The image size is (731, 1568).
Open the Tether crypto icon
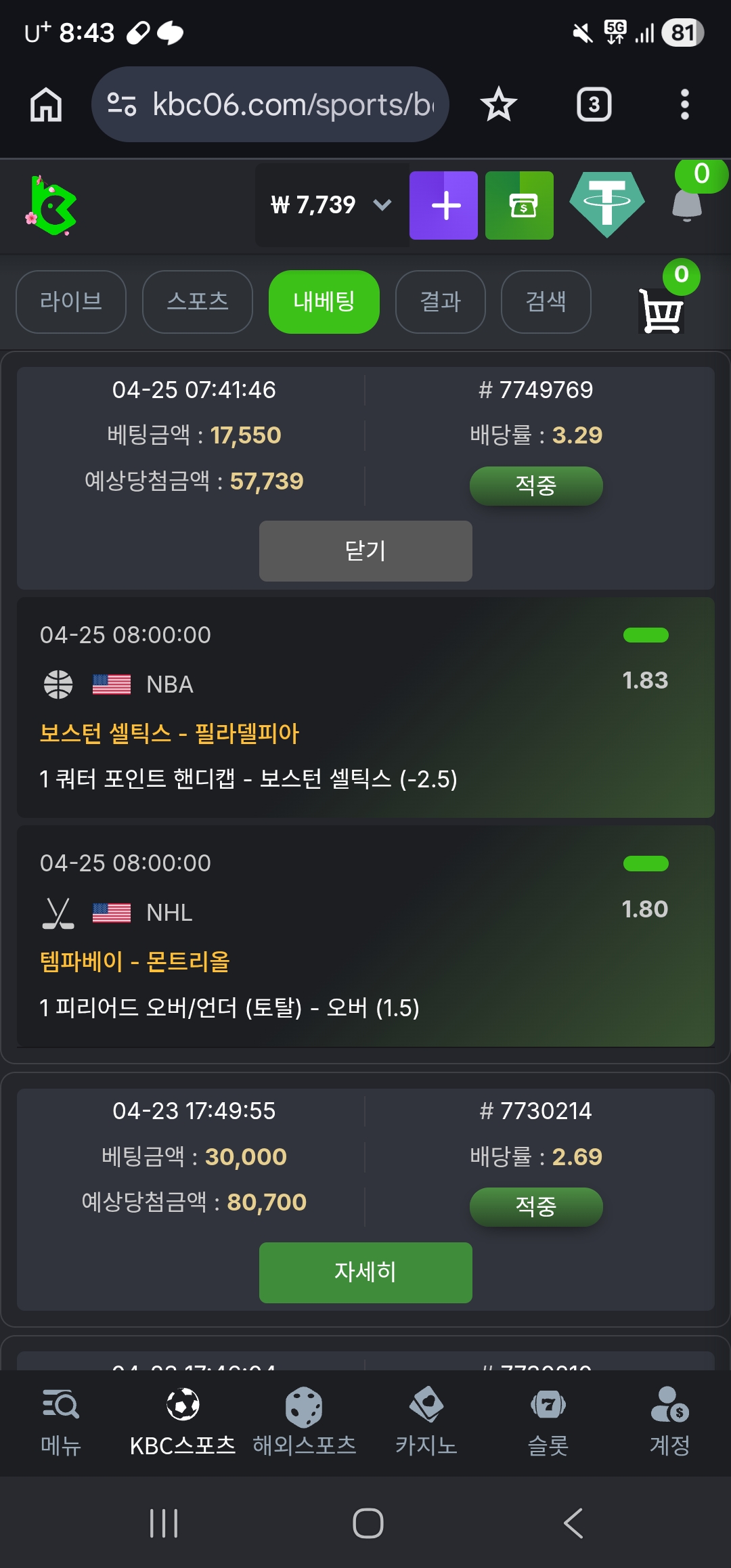click(606, 204)
